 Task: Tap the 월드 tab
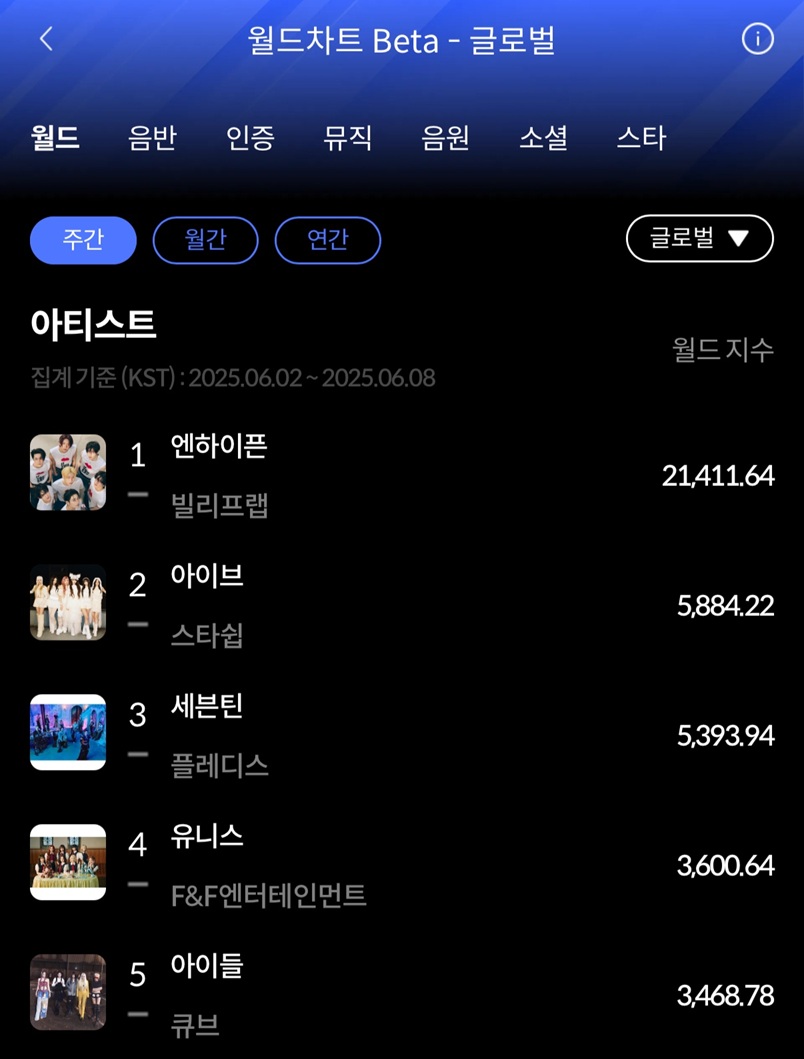[x=55, y=138]
